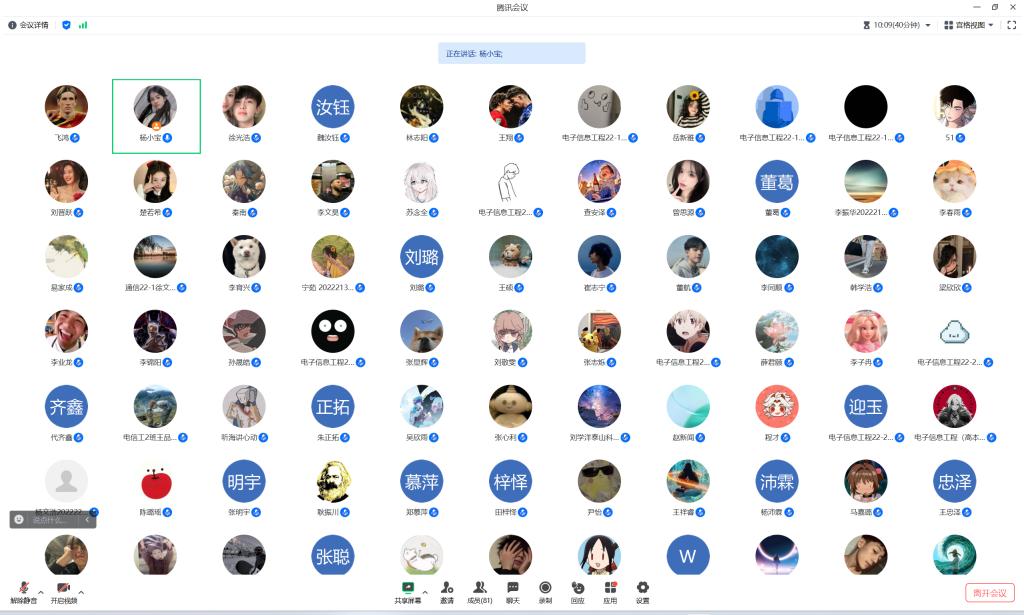Open the 成员(81) participant list
The width and height of the screenshot is (1024, 615).
coord(480,591)
